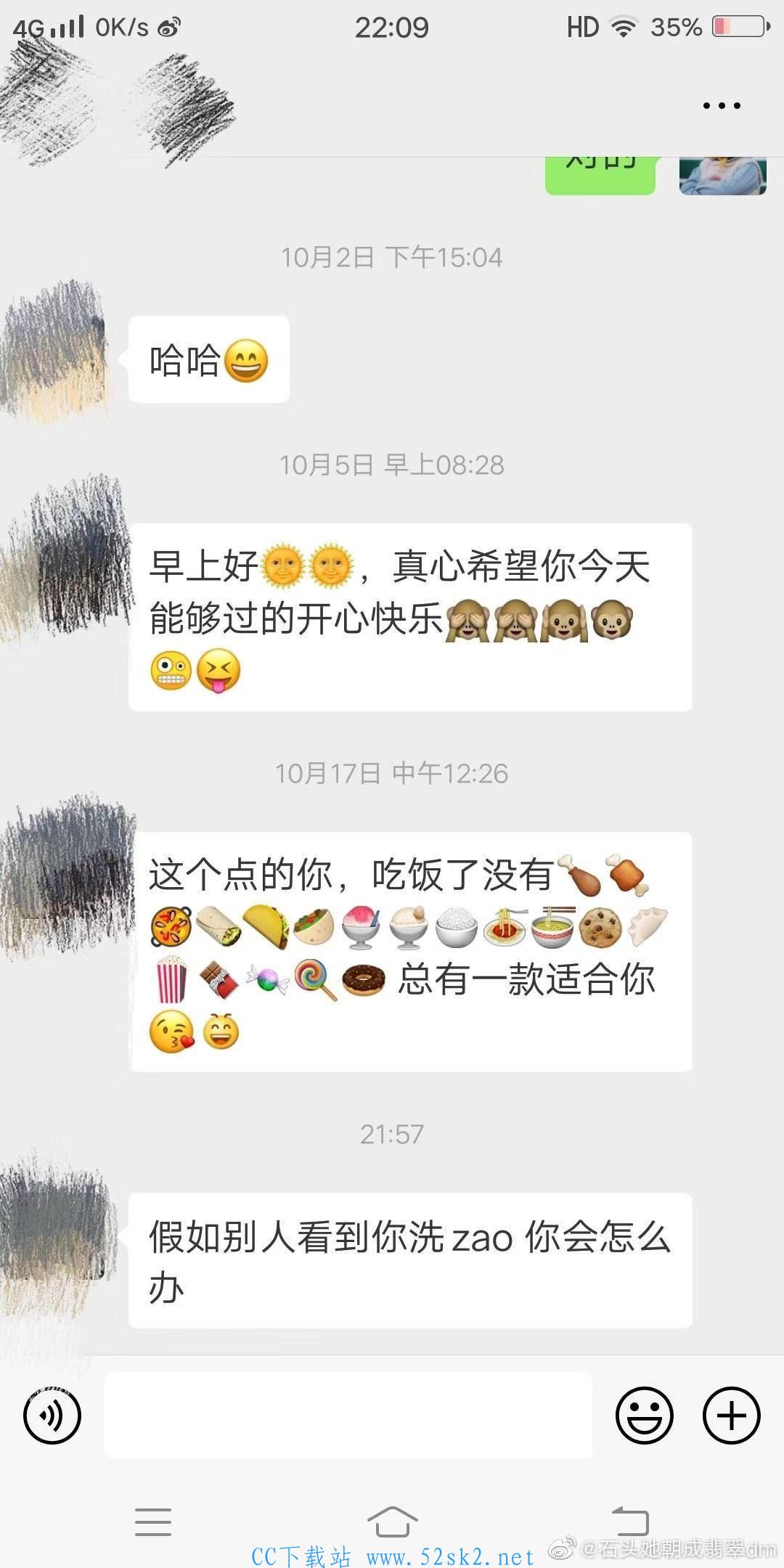Open the emoji sticker picker
Viewport: 784px width, 1568px height.
[645, 1415]
